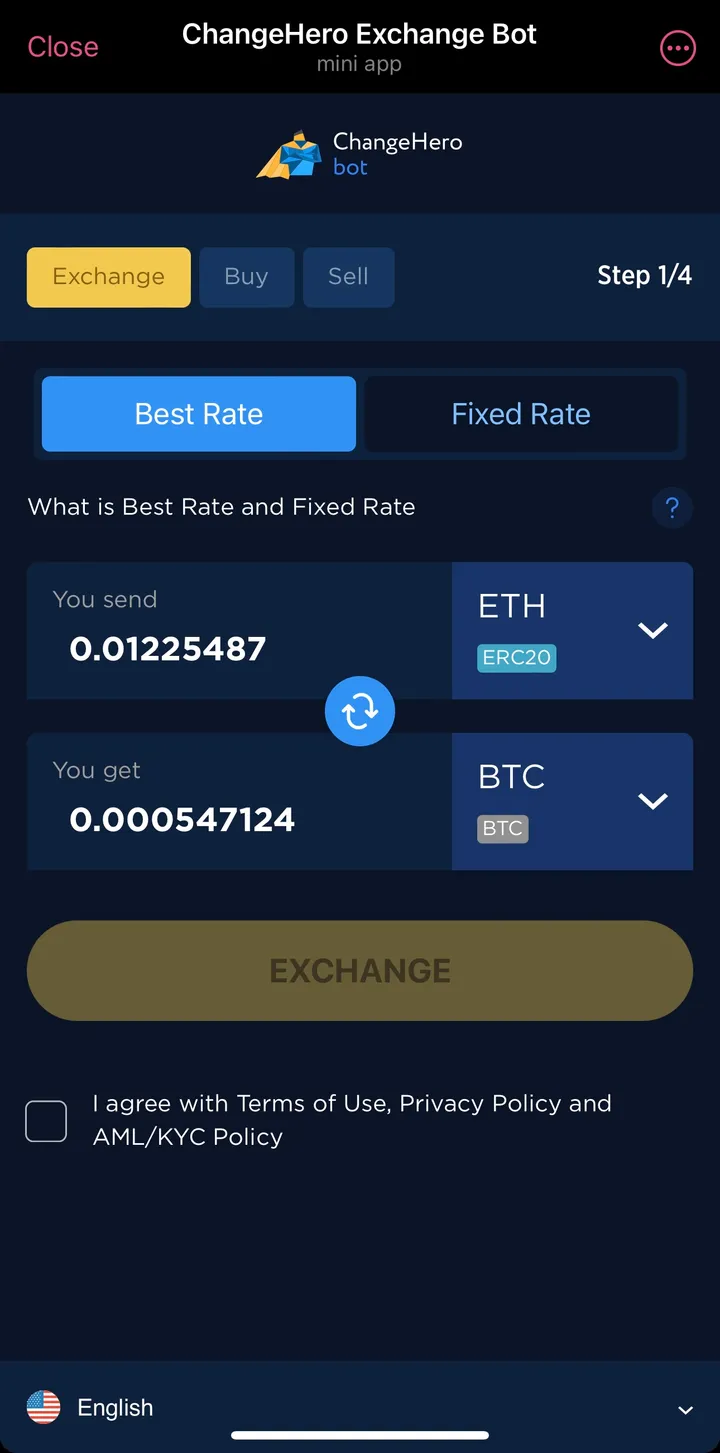Switch to Fixed Rate
Viewport: 720px width, 1453px height.
pyautogui.click(x=521, y=414)
